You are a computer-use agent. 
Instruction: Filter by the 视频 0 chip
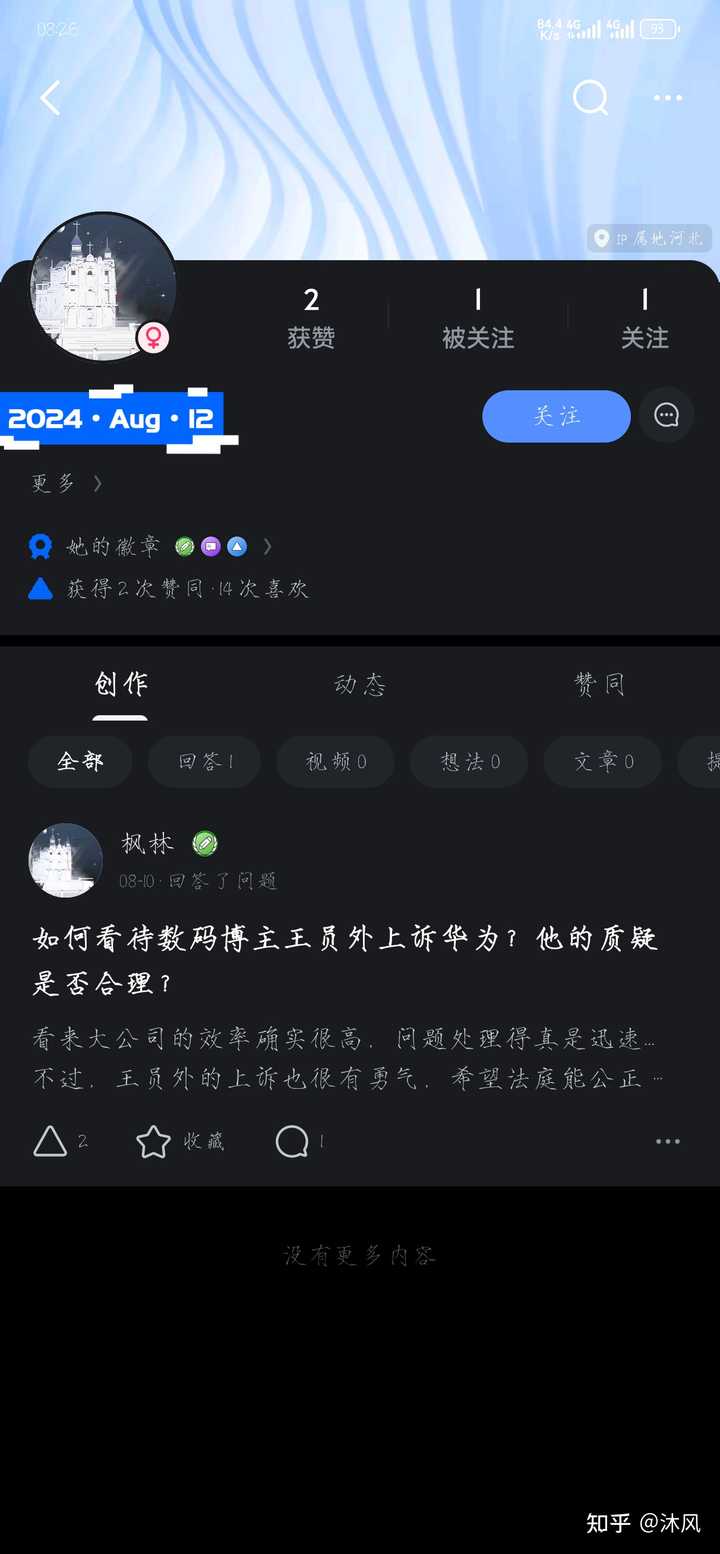click(335, 762)
